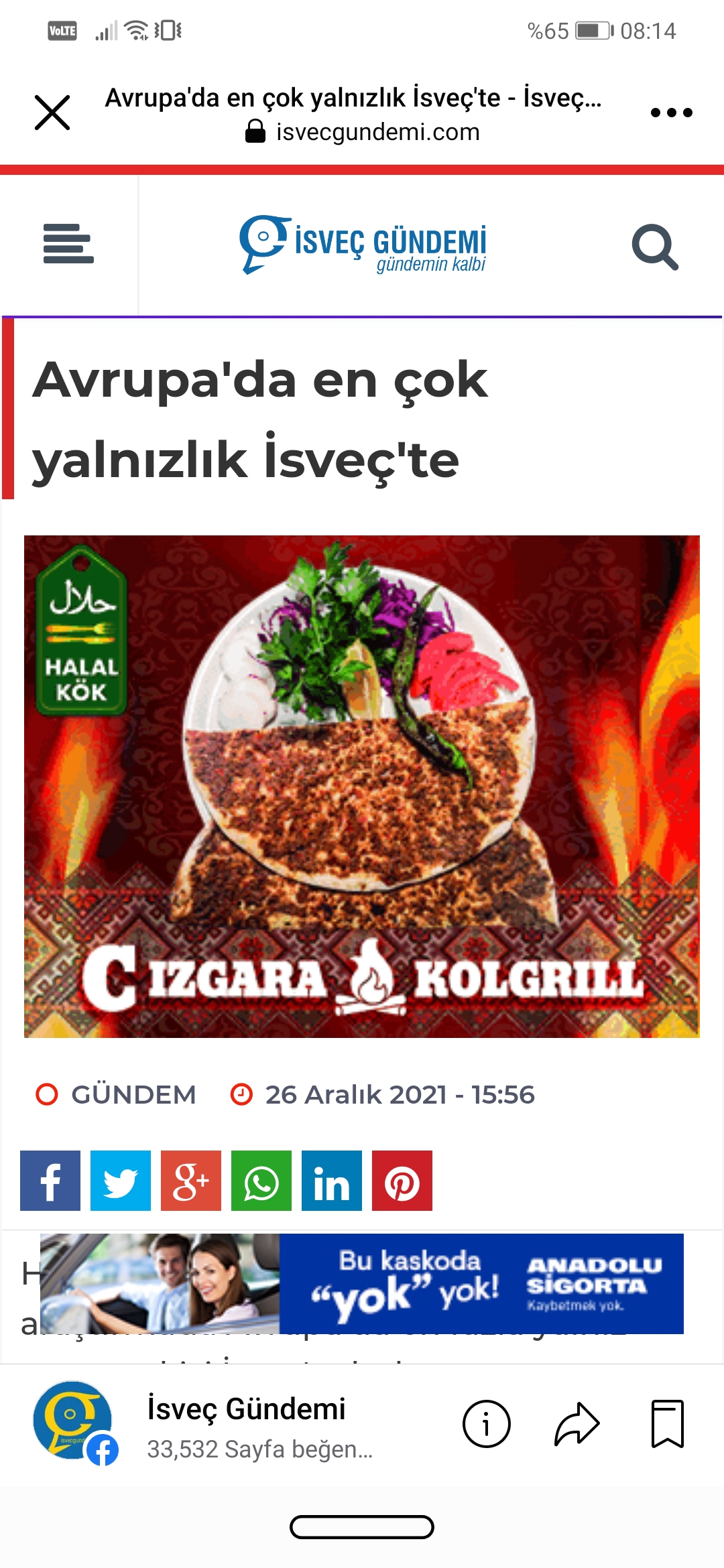Share the article on Twitter
This screenshot has width=724, height=1568.
click(x=121, y=1181)
